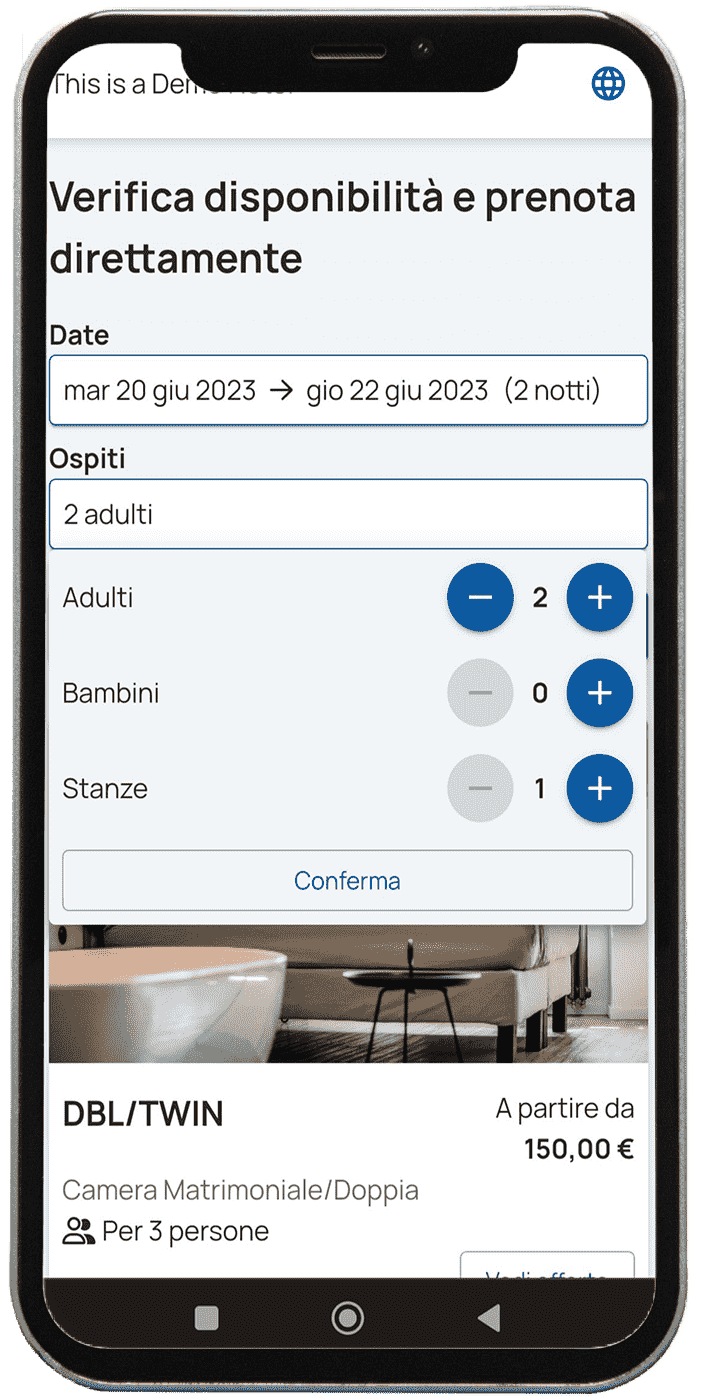This screenshot has height=1400, width=709.
Task: Confirm guests with the Conferma button
Action: (348, 880)
